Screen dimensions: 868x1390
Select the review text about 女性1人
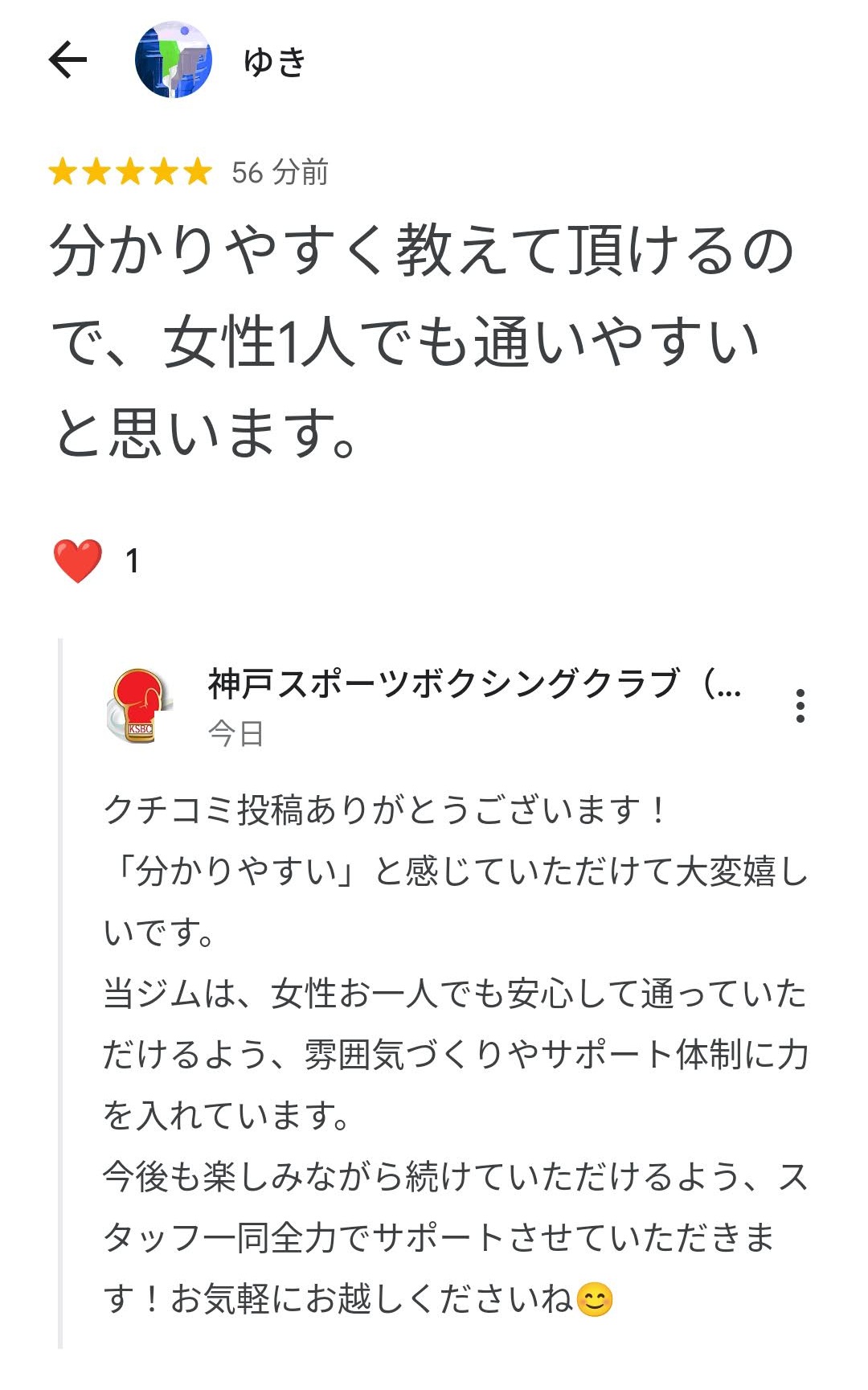click(402, 338)
